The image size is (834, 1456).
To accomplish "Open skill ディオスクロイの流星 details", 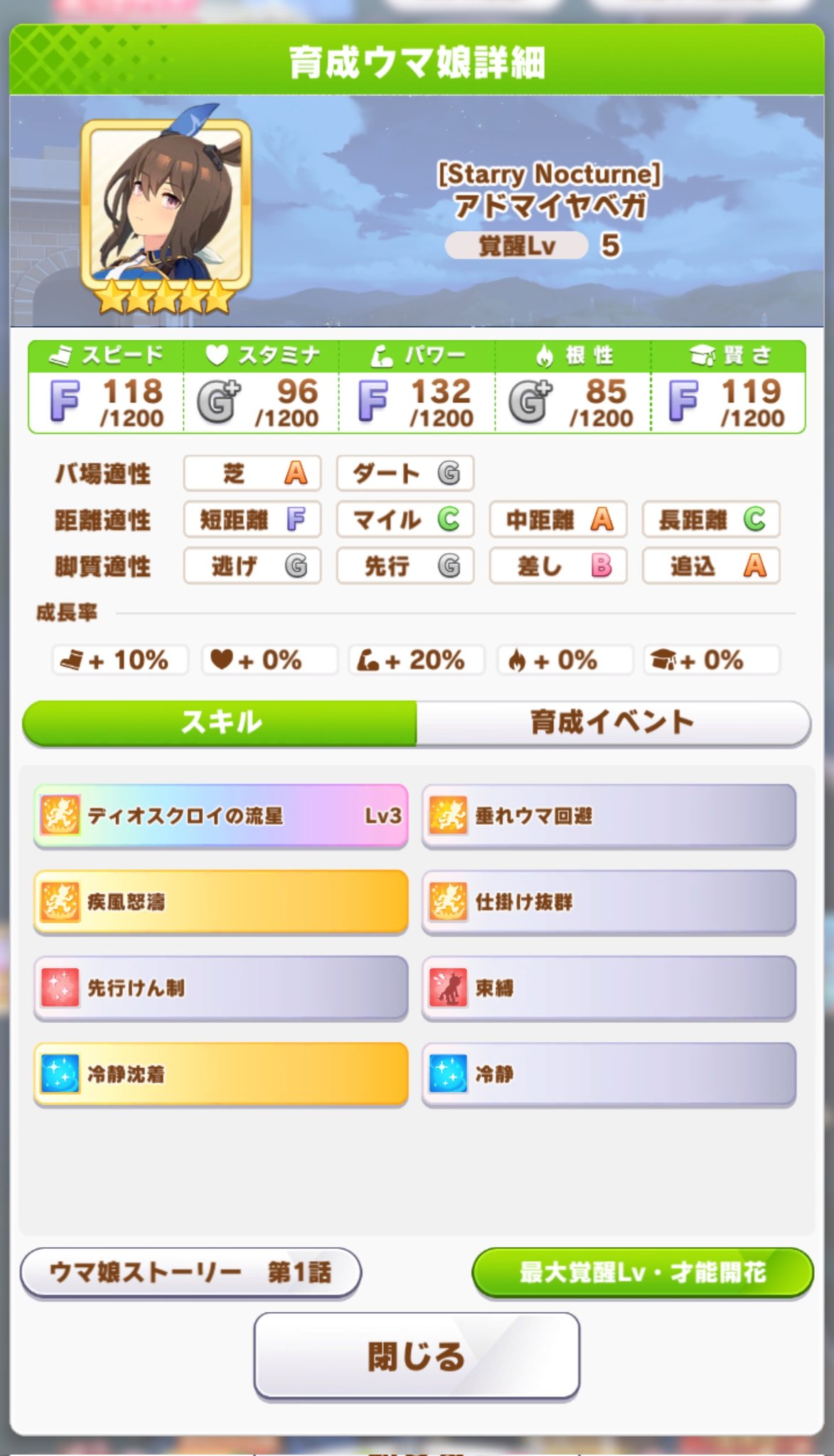I will 220,815.
